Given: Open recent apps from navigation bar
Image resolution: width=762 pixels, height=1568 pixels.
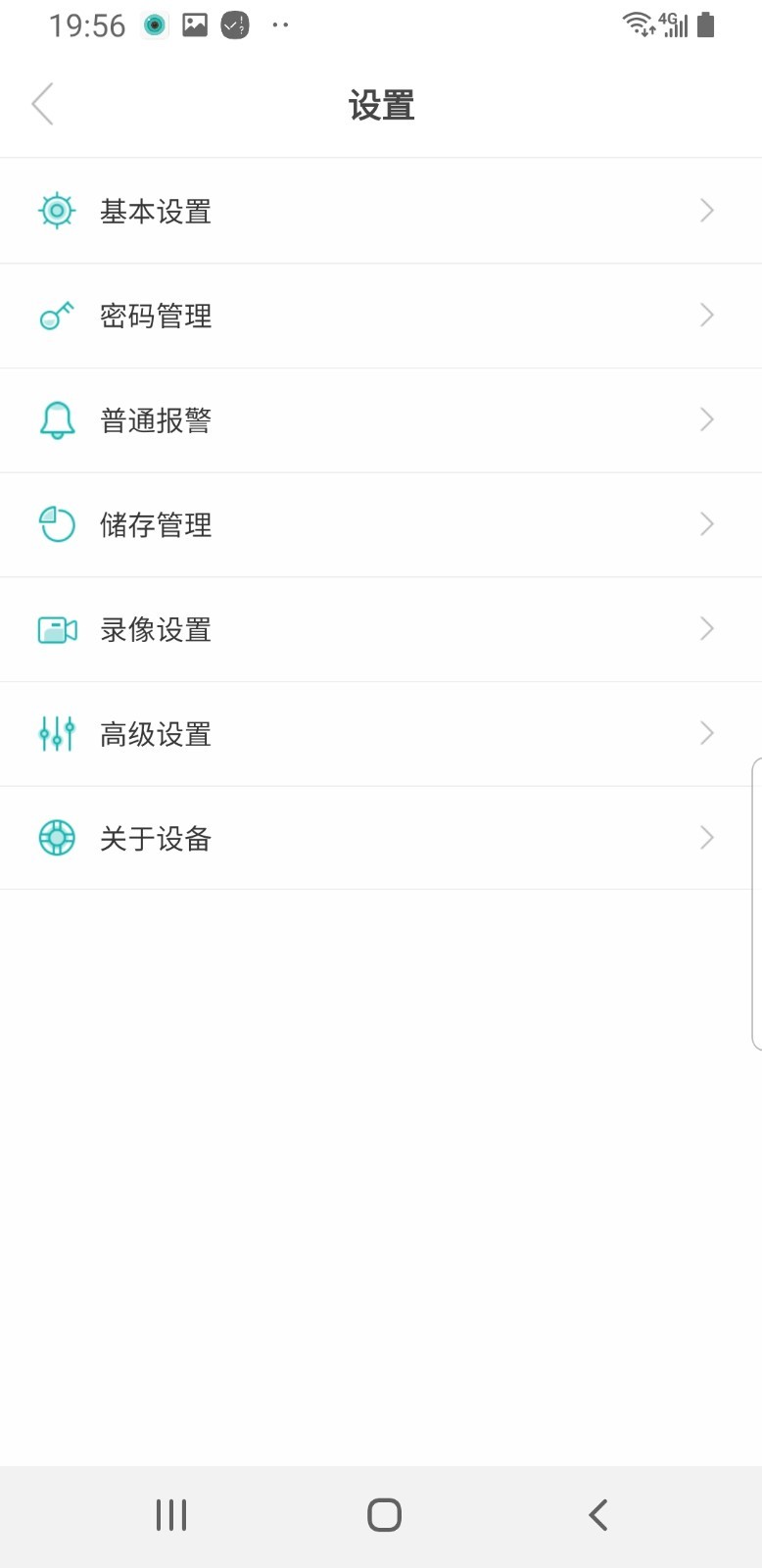Looking at the screenshot, I should click(x=170, y=1513).
